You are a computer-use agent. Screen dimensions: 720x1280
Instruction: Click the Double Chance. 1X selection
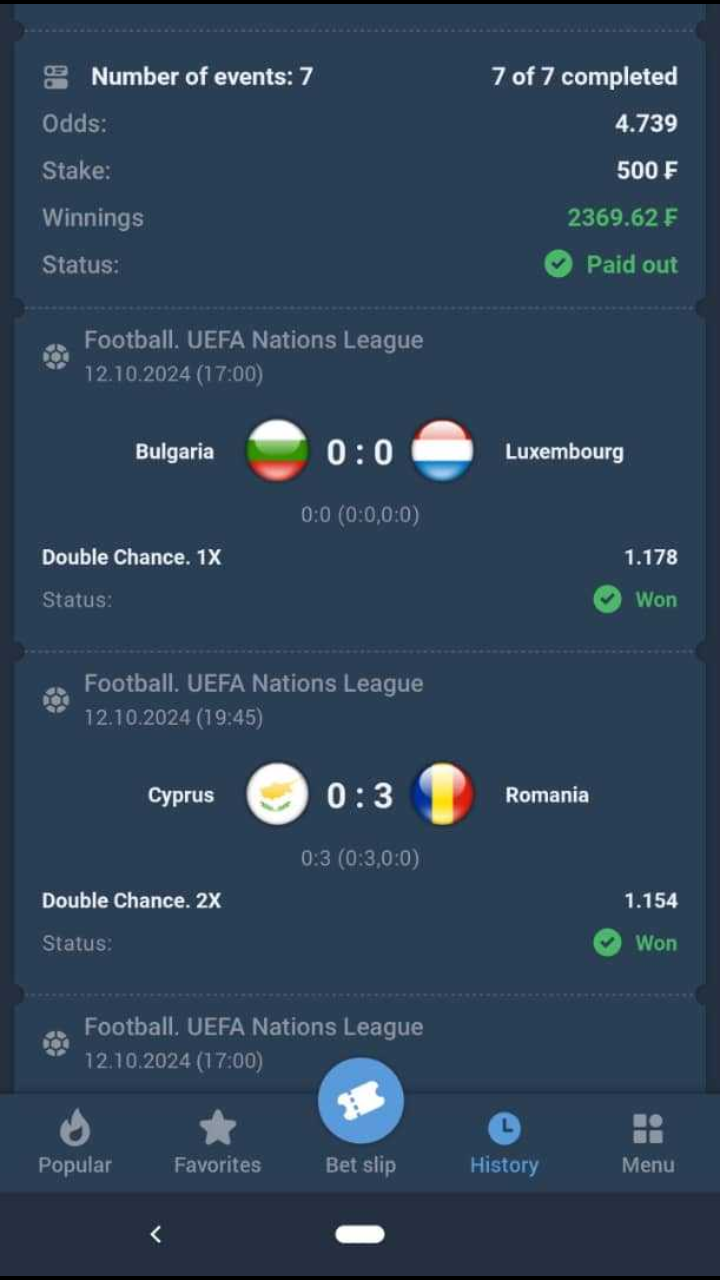click(x=131, y=557)
